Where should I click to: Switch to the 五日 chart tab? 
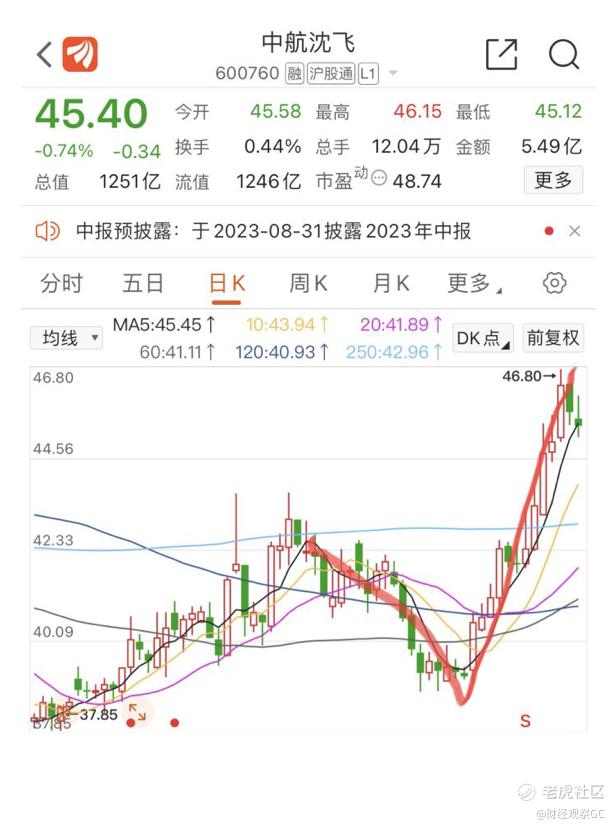(143, 284)
